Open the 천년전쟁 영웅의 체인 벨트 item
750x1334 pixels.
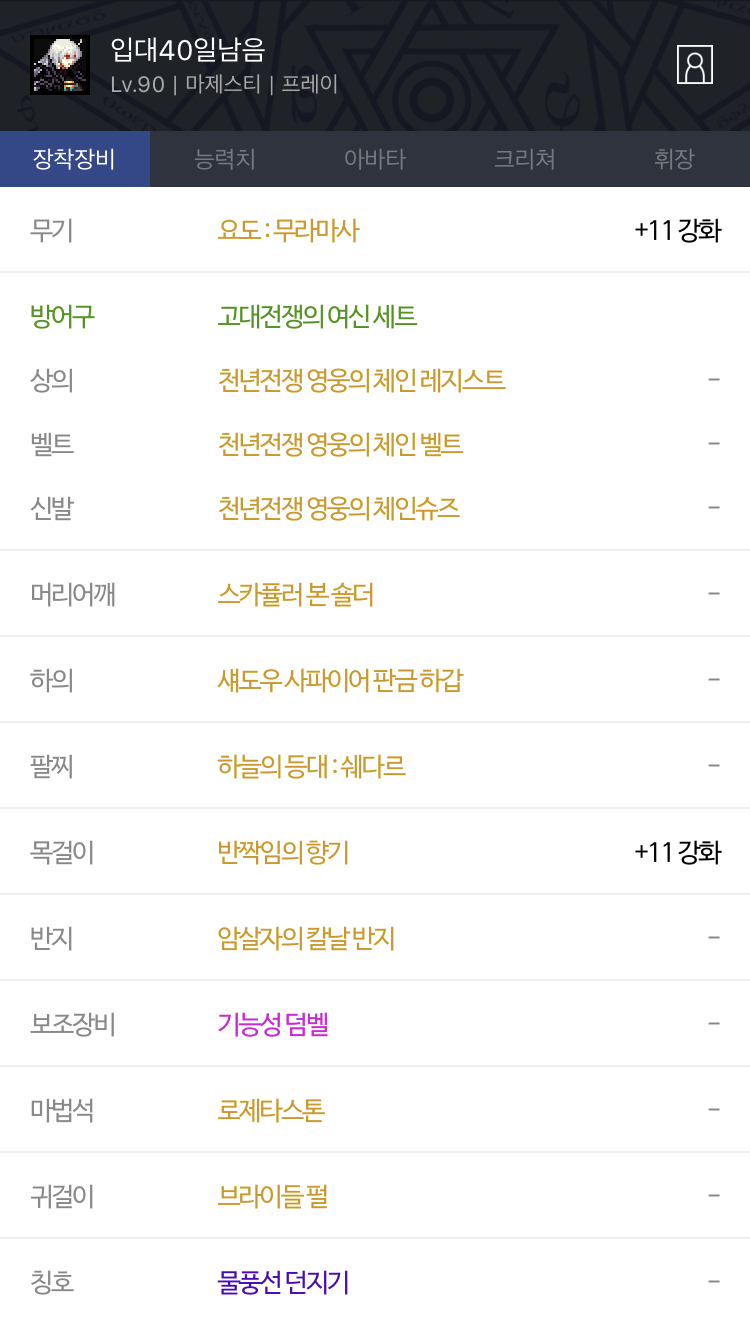tap(340, 443)
